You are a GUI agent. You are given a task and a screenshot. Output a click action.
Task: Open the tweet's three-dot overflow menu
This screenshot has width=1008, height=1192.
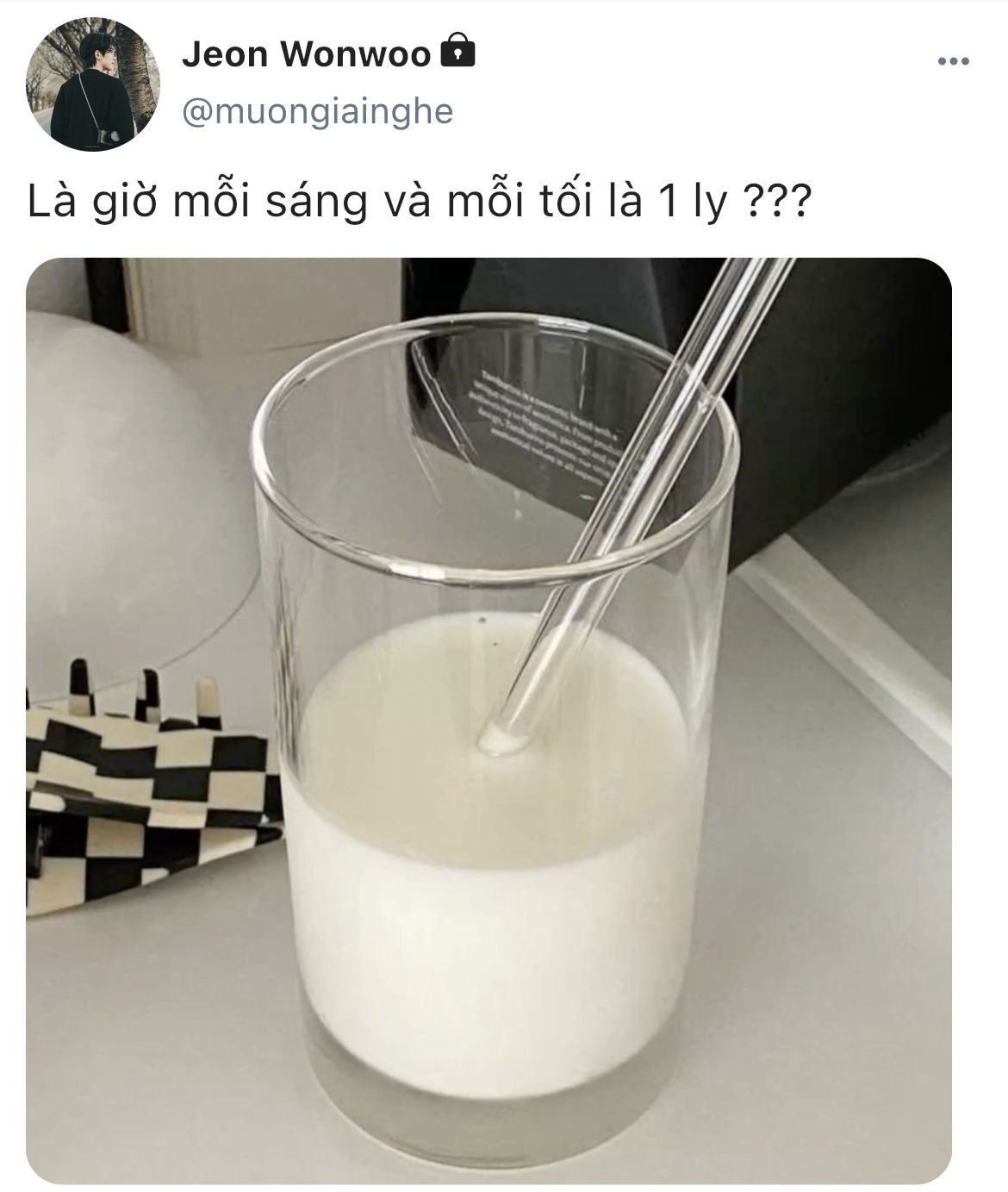953,61
